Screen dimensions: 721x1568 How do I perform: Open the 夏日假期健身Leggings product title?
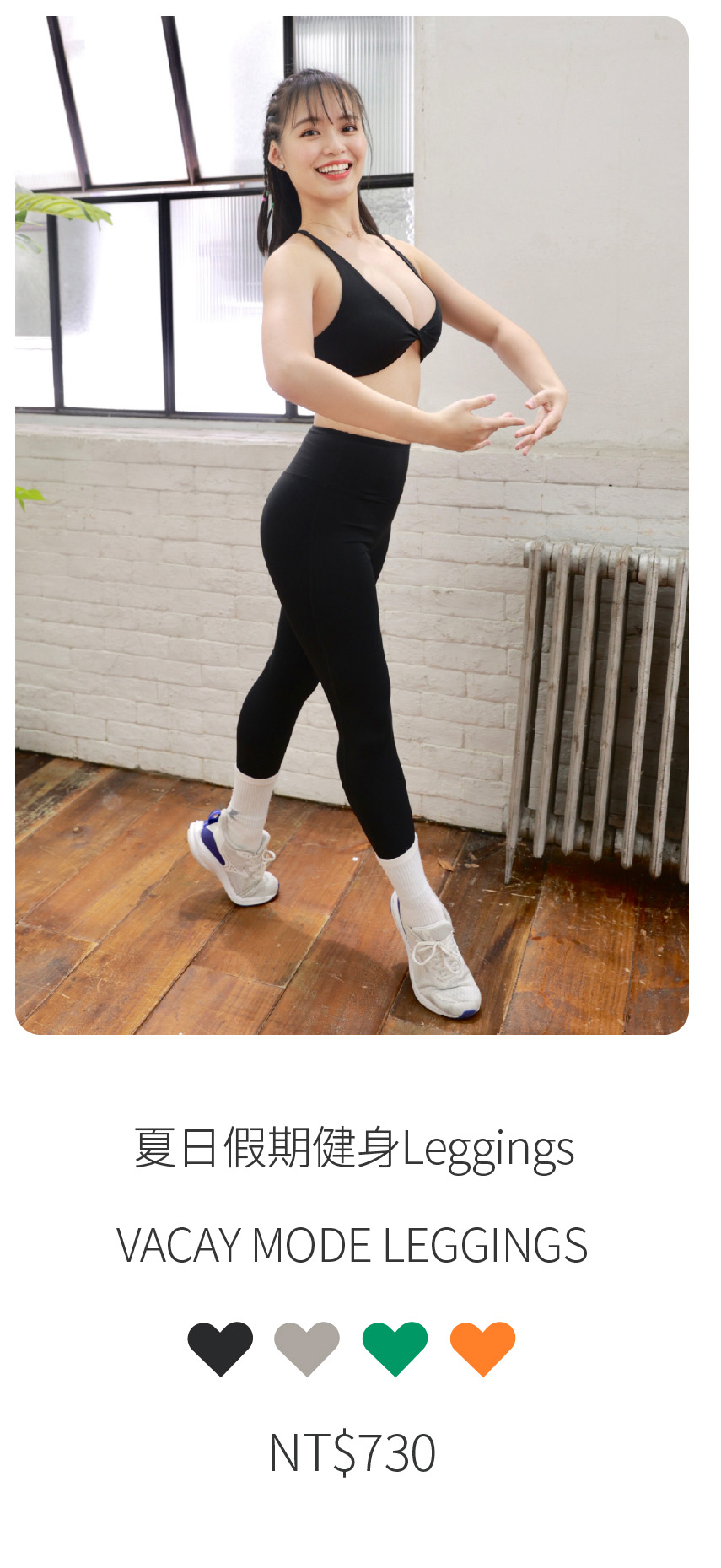coord(354,1148)
